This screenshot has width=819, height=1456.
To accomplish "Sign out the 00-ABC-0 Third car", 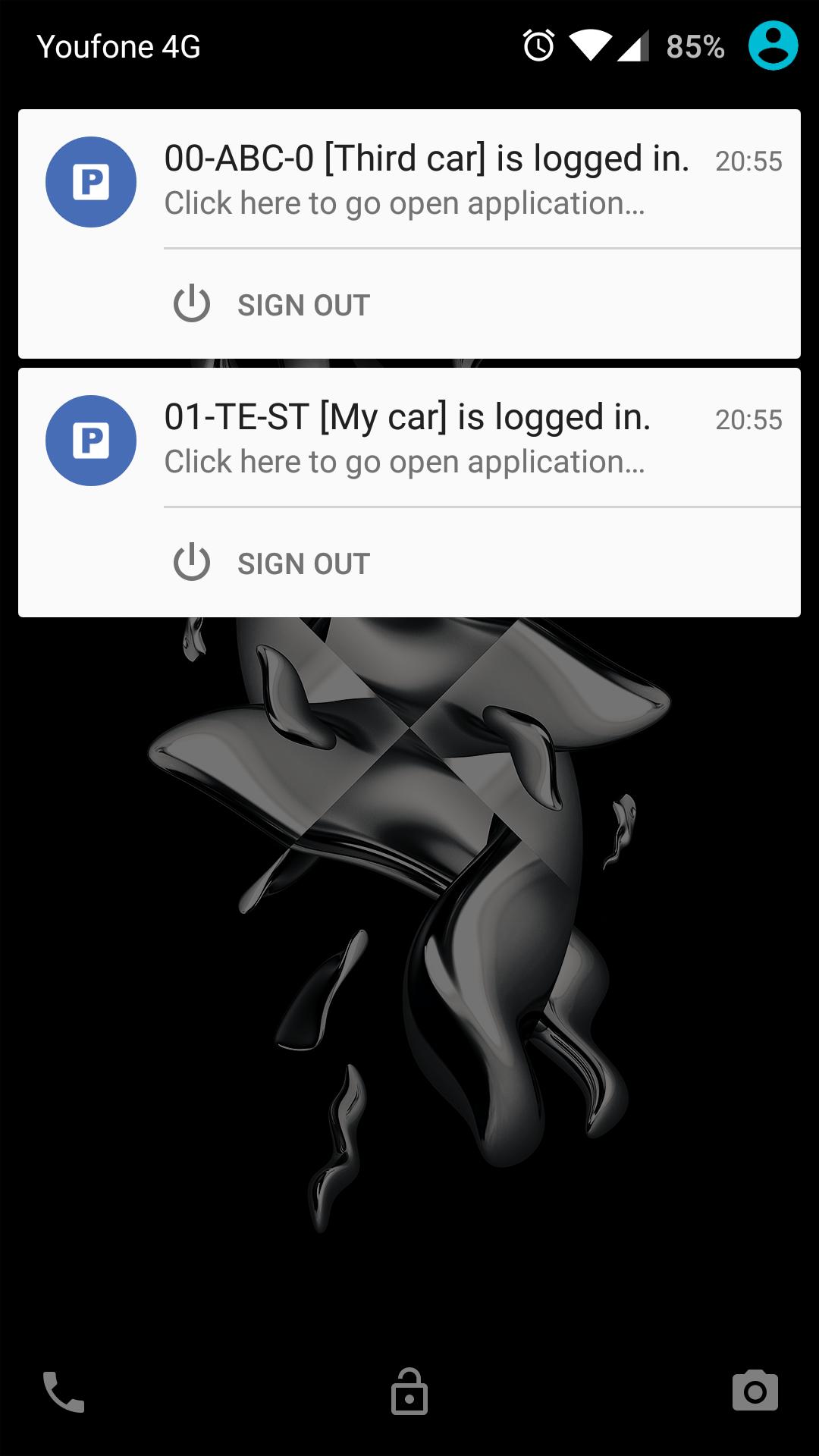I will point(273,305).
